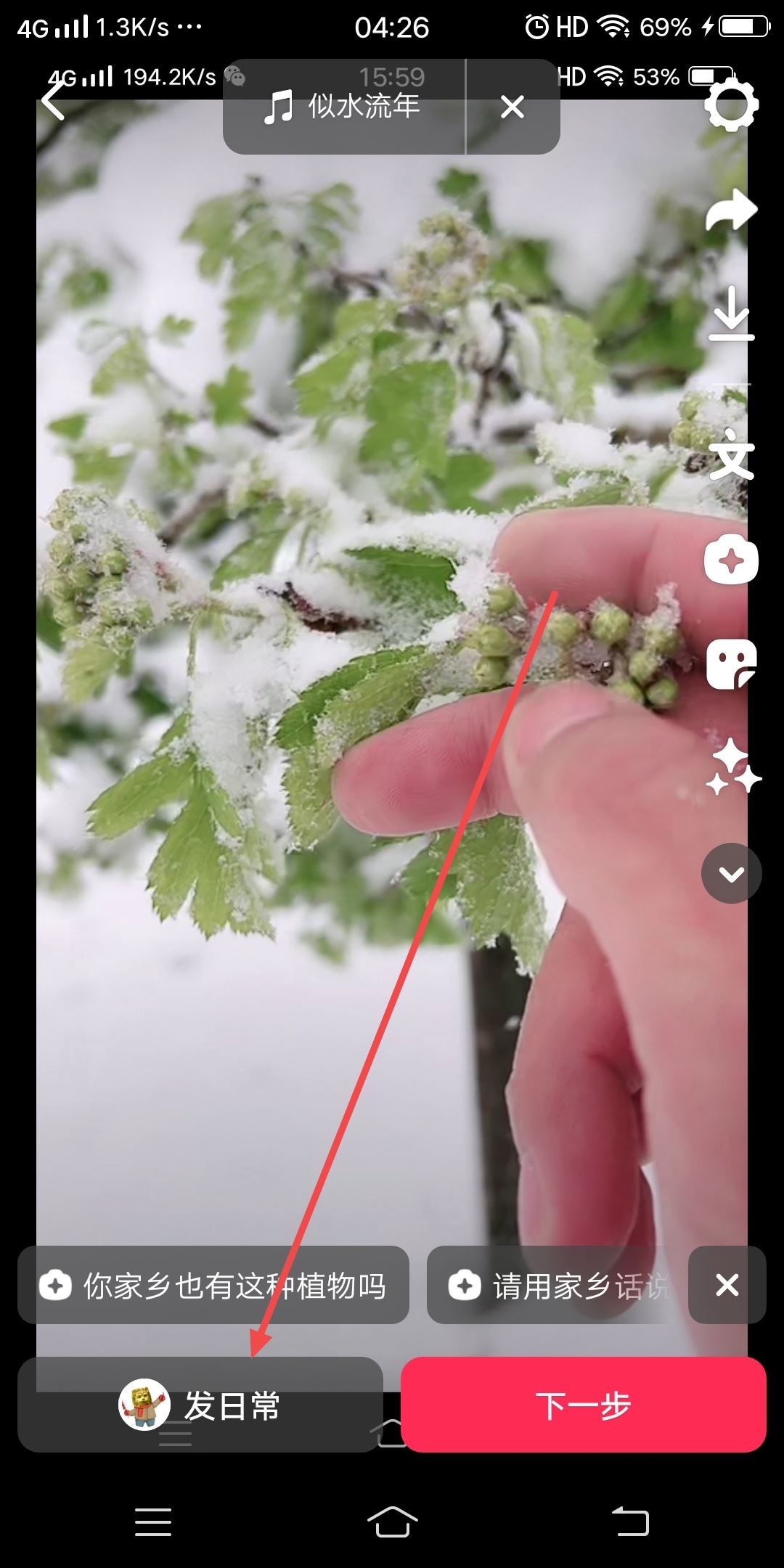Image resolution: width=784 pixels, height=1568 pixels.
Task: Post as daily with 发日常
Action: click(200, 1406)
